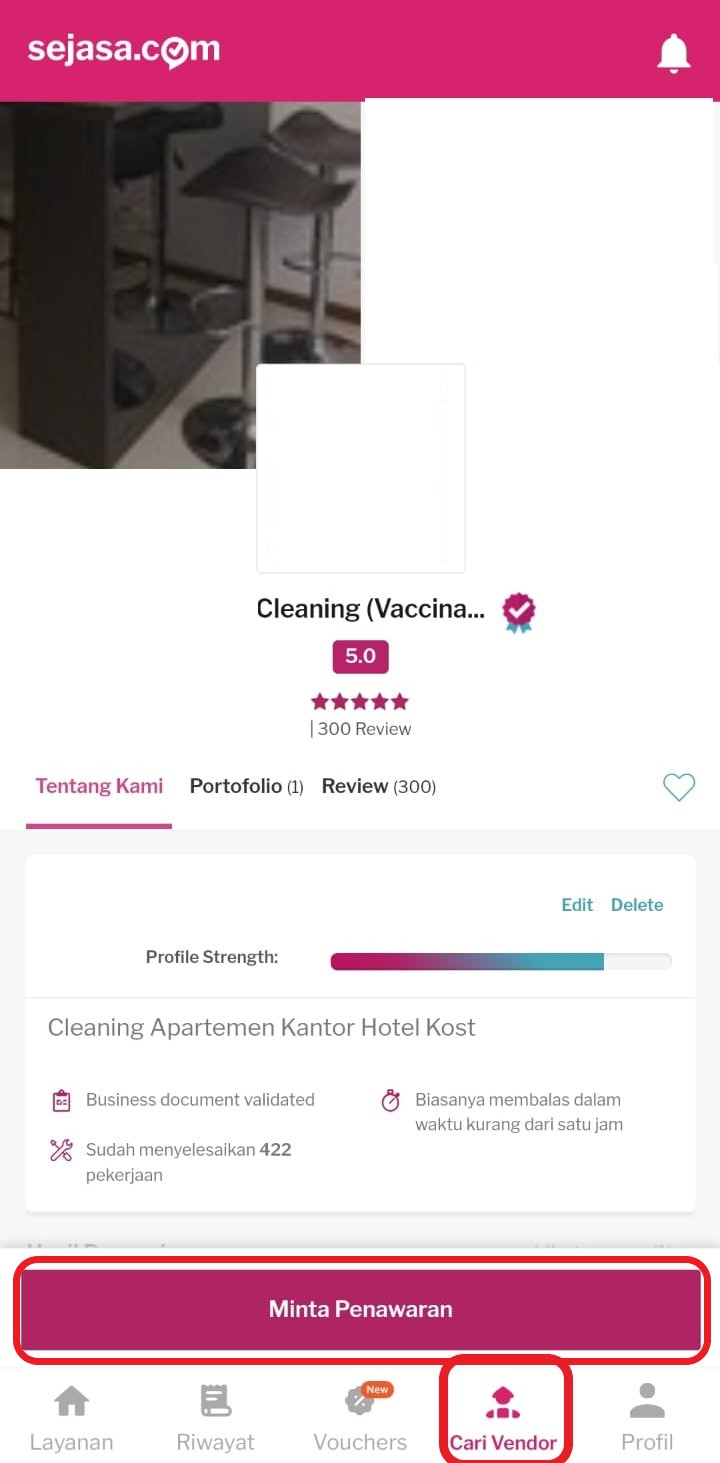This screenshot has height=1463, width=720.
Task: Add vendor to favorites with heart icon
Action: coord(679,787)
